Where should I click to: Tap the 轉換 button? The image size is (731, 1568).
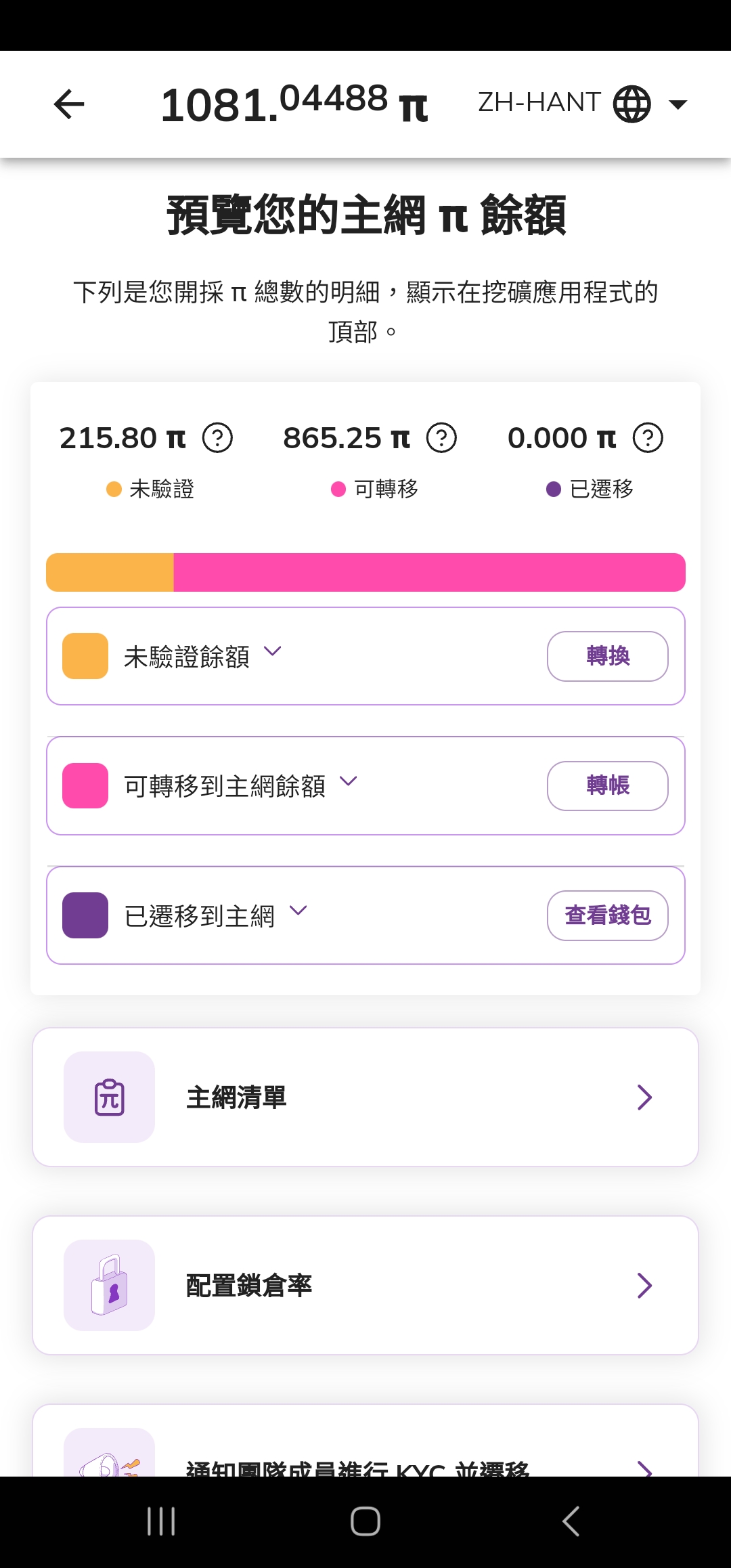click(x=607, y=655)
